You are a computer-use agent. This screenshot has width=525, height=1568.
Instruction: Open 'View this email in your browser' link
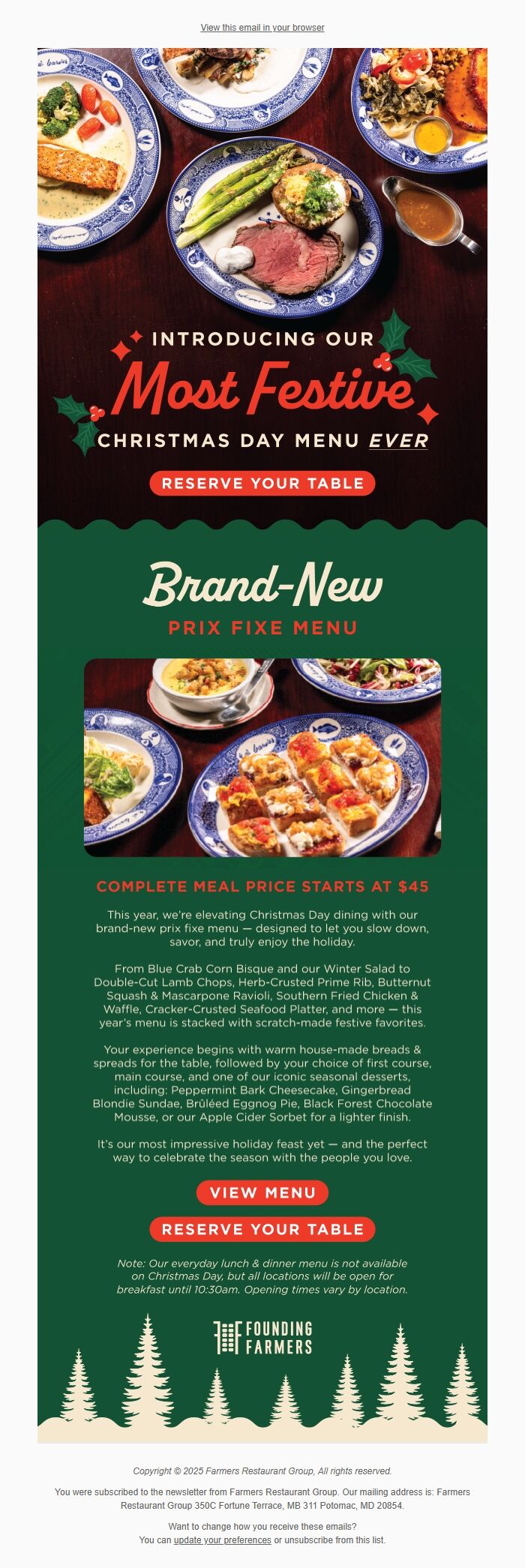pyautogui.click(x=262, y=28)
